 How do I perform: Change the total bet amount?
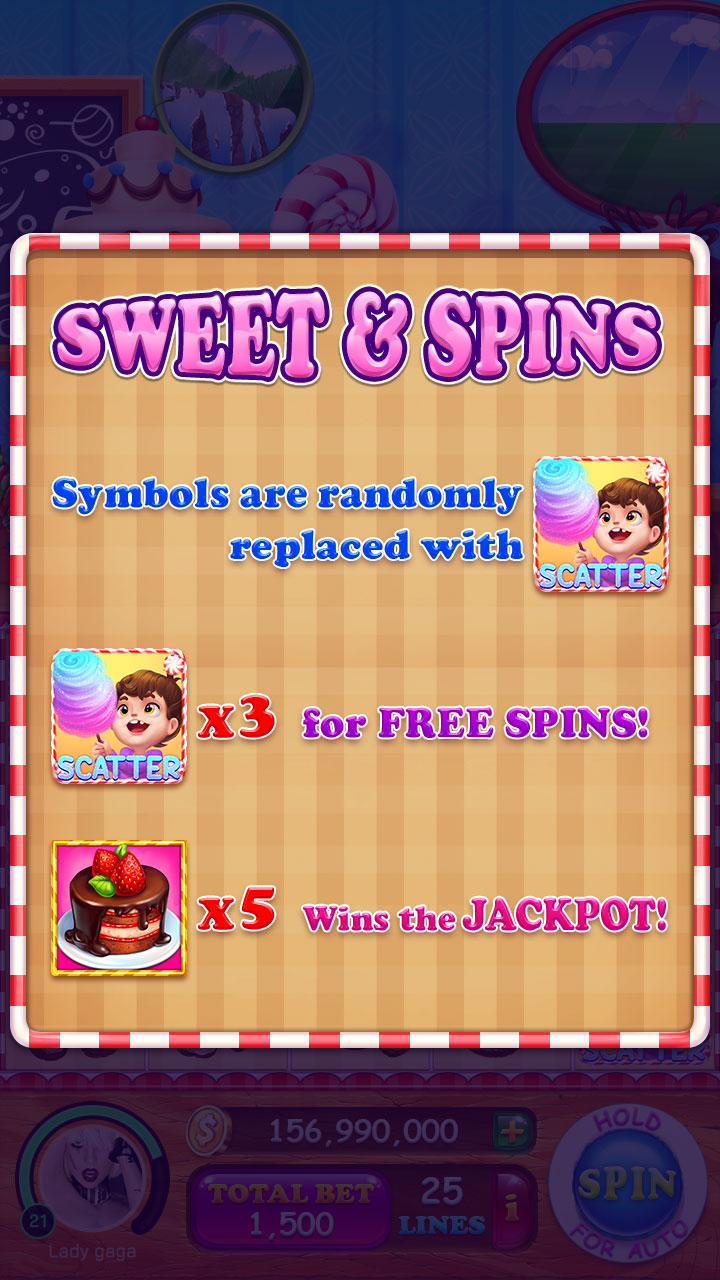290,1207
